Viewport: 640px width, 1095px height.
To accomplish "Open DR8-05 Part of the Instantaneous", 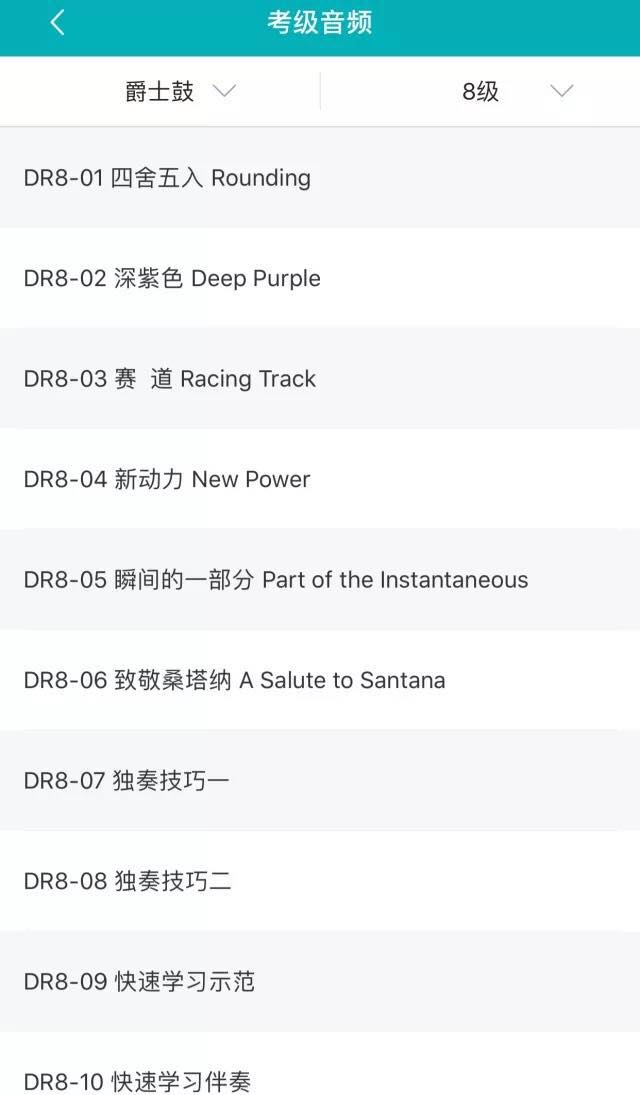I will (x=276, y=580).
